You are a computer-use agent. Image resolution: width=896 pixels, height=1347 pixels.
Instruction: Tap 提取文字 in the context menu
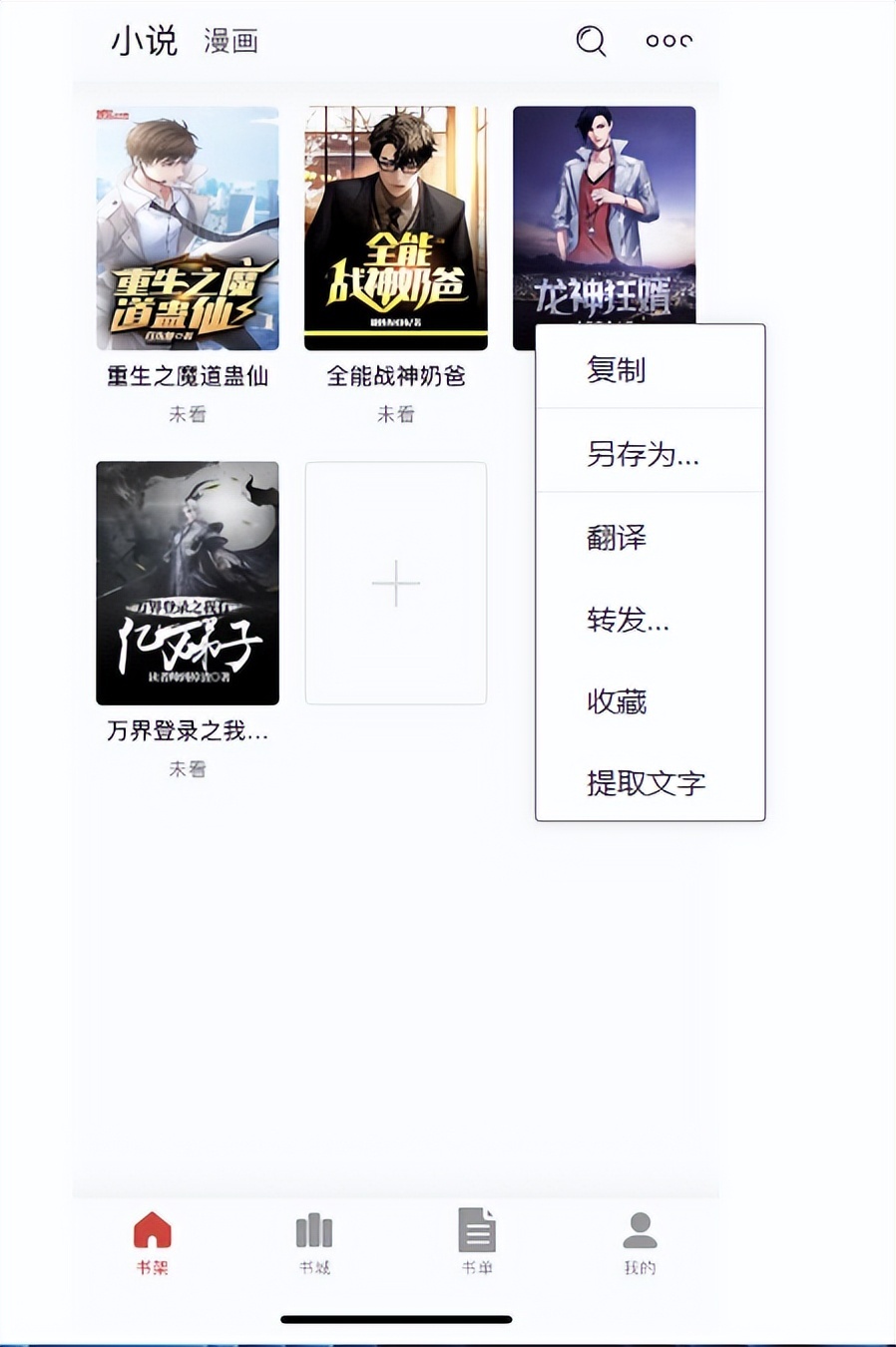point(646,783)
